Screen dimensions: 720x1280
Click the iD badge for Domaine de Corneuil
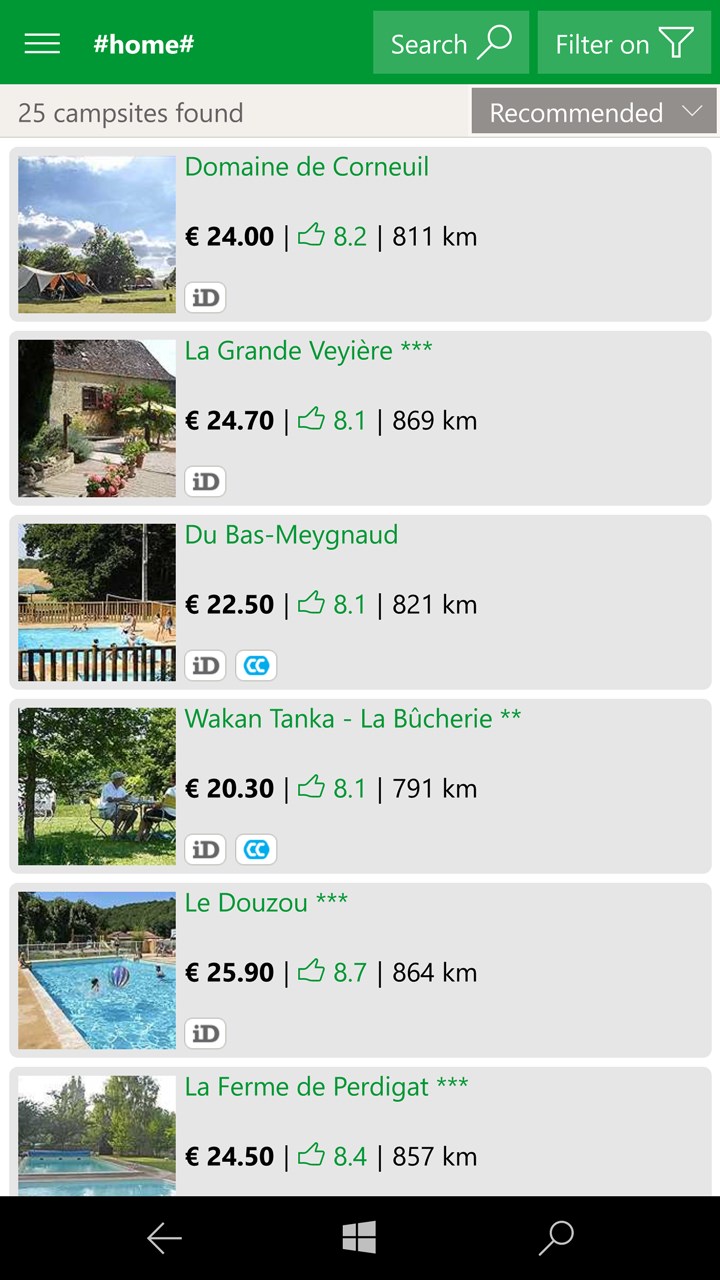(x=205, y=297)
